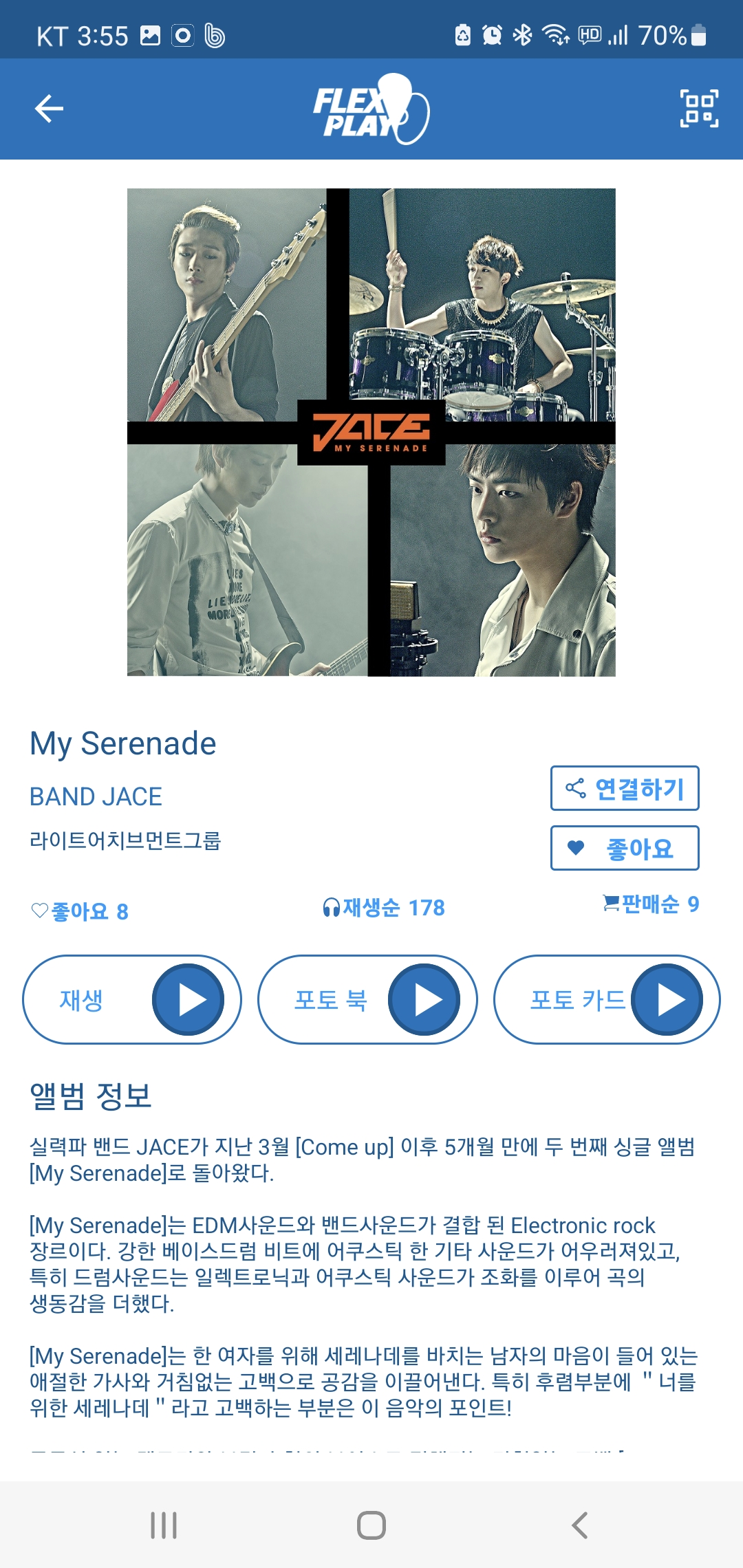Viewport: 743px width, 1568px height.
Task: Tap the 연결하기 share button
Action: pyautogui.click(x=625, y=788)
